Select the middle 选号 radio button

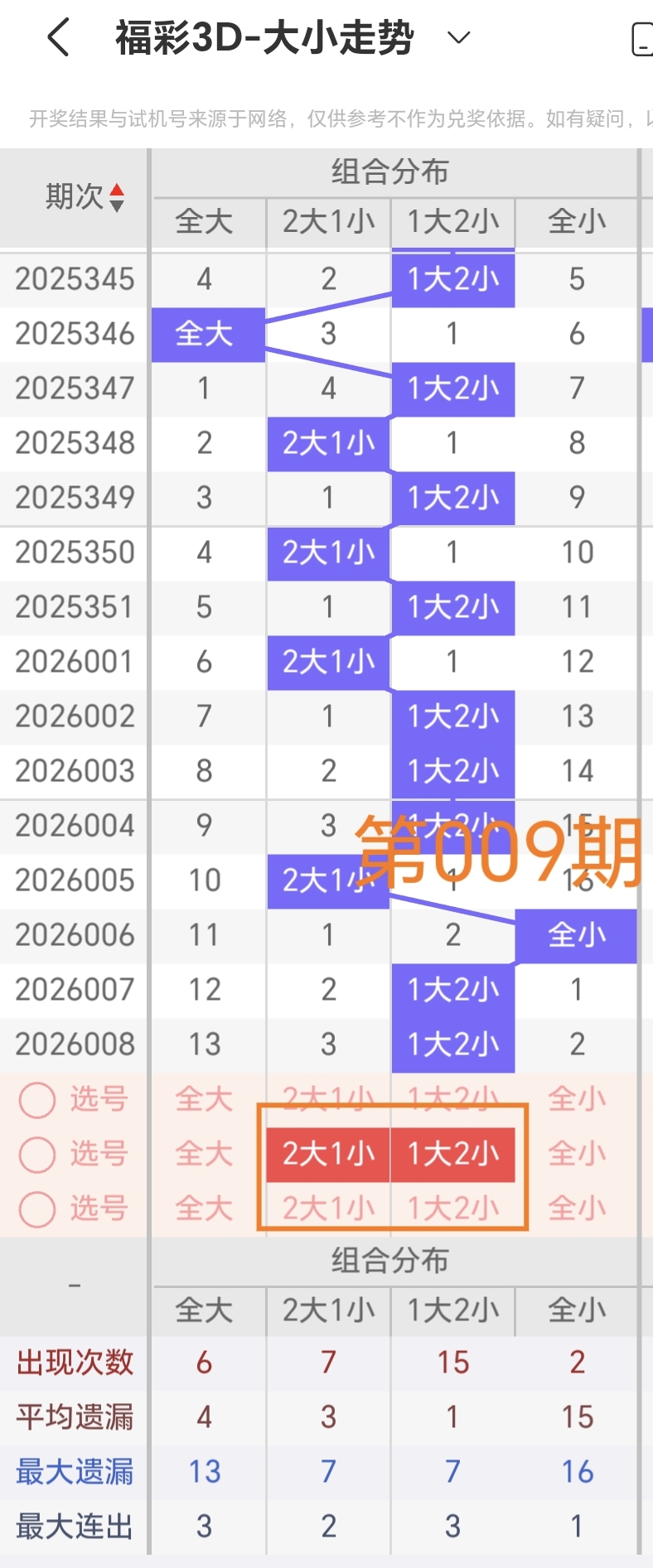[x=36, y=1154]
